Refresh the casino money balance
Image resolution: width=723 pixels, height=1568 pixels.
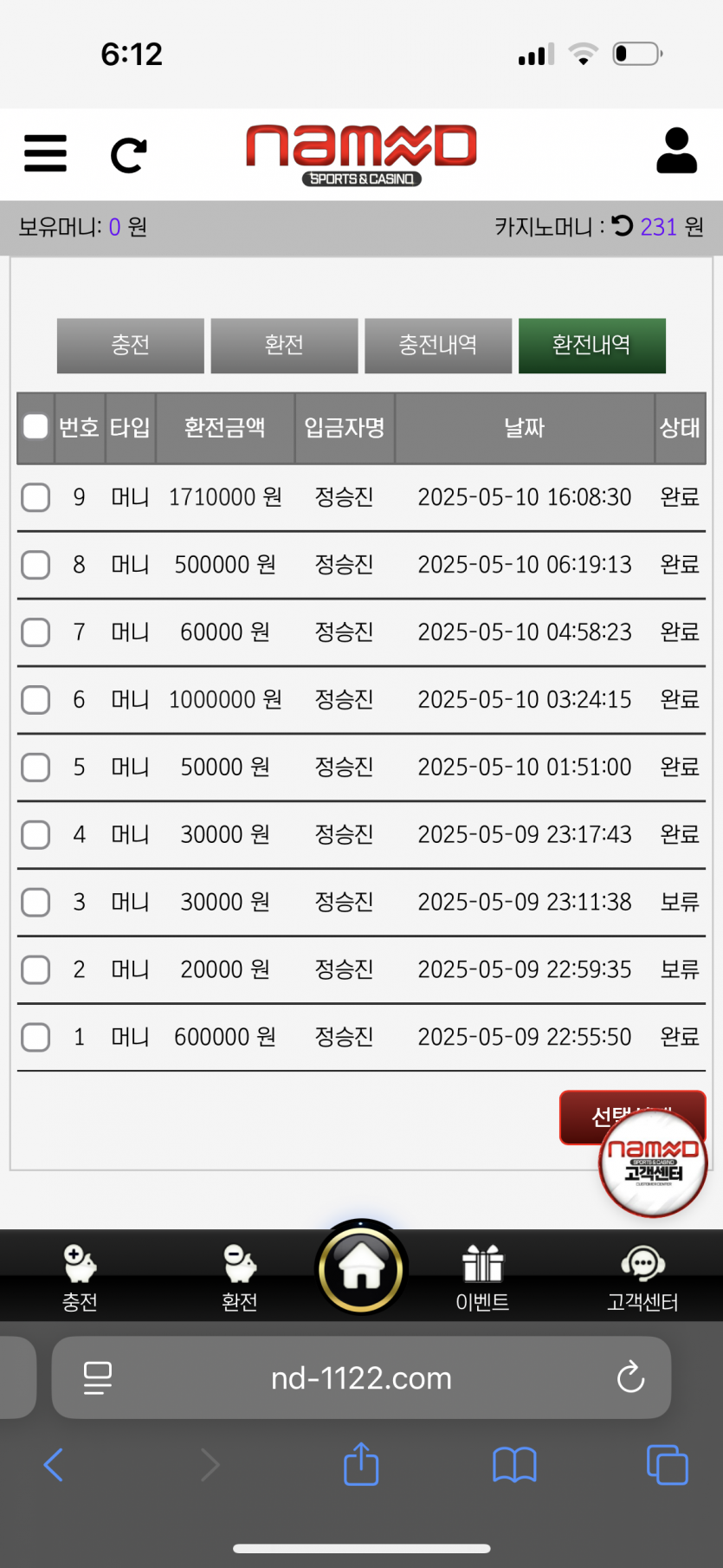pos(623,226)
